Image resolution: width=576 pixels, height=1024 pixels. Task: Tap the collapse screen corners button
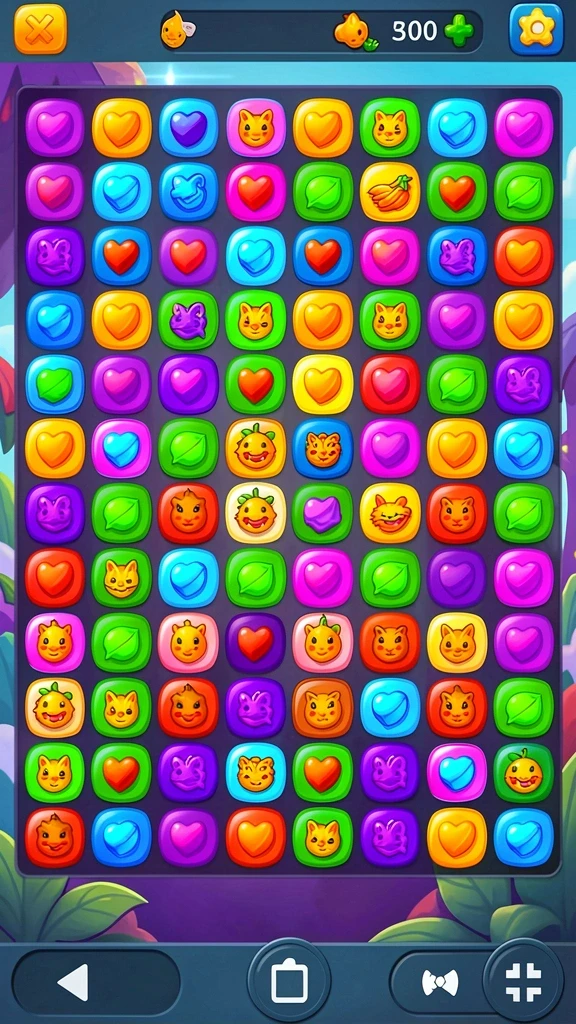click(x=523, y=982)
